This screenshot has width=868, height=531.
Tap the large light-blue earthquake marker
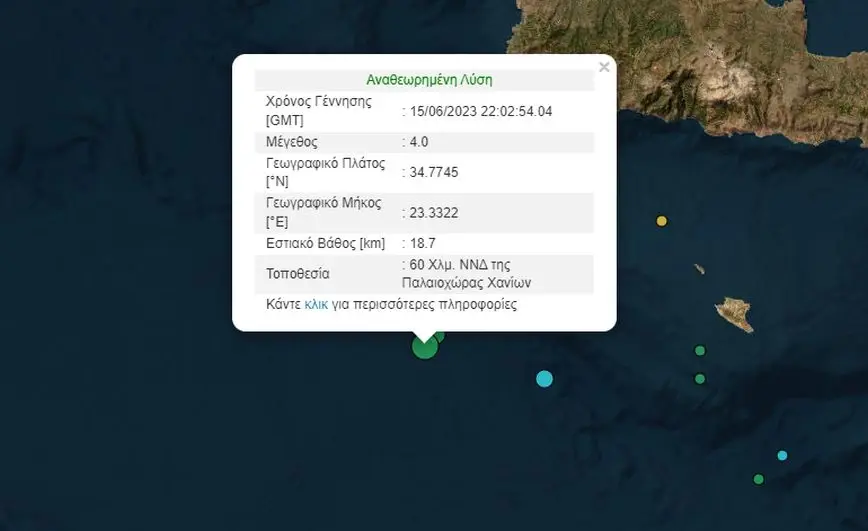click(544, 378)
